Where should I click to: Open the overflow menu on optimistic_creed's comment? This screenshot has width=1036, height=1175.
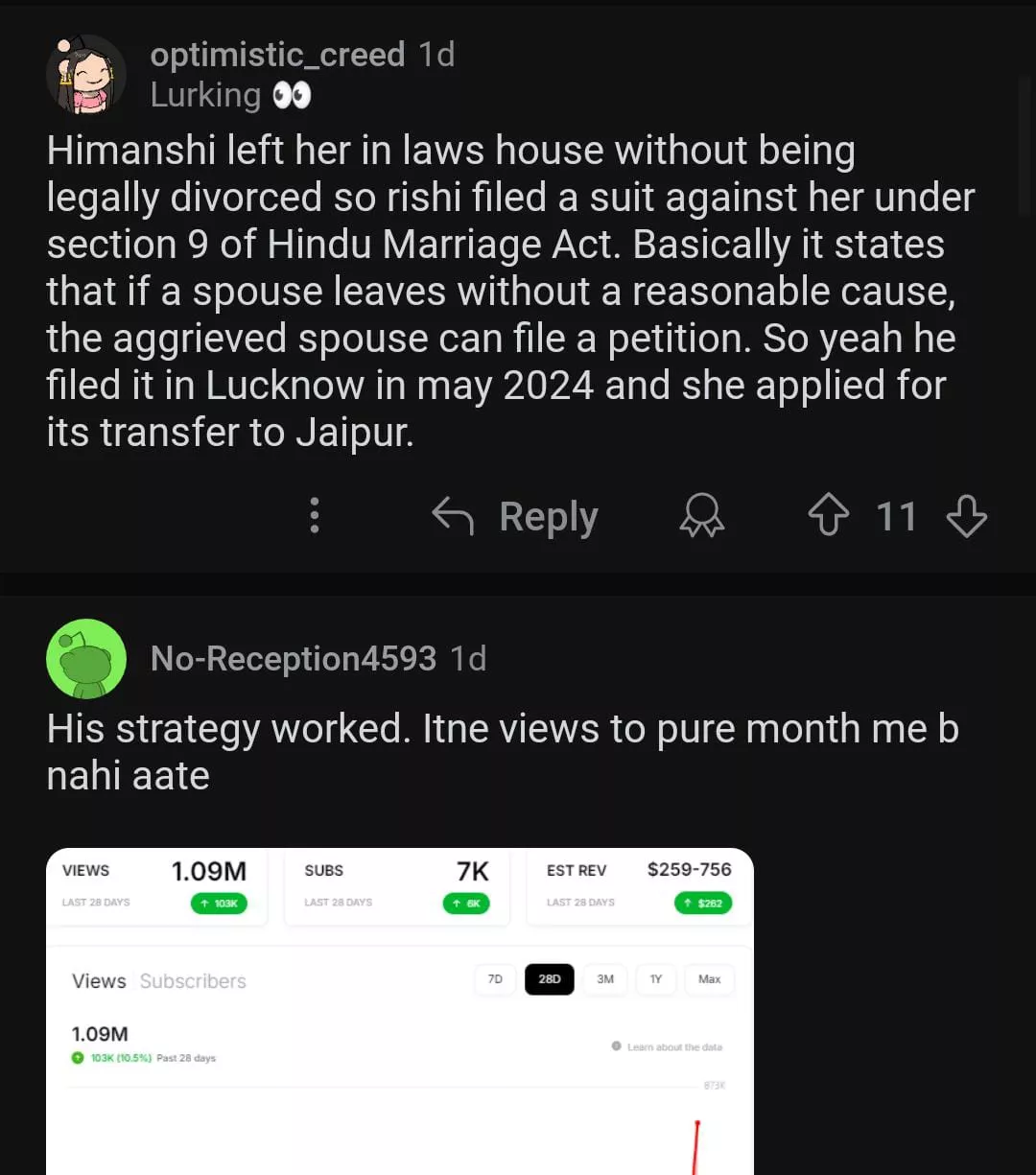click(x=314, y=516)
